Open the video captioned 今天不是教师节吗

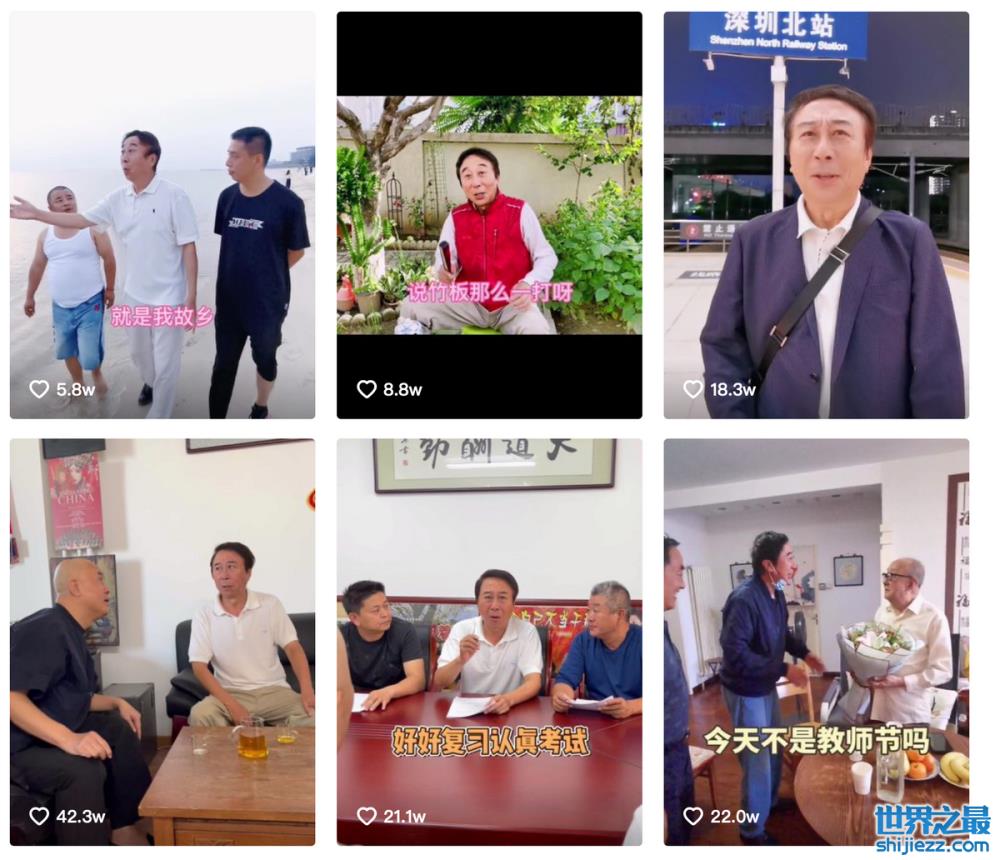coord(816,642)
